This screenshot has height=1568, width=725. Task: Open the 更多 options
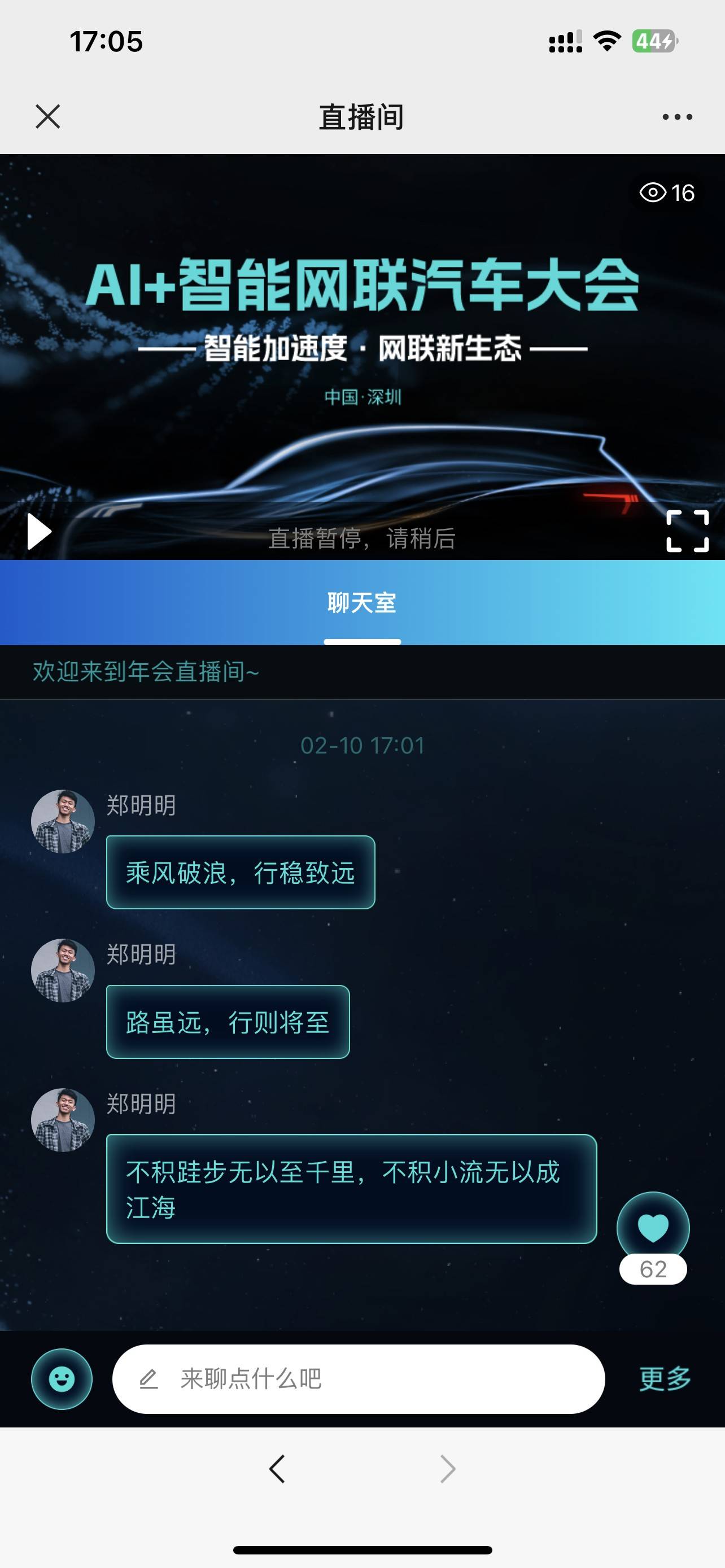pos(665,1379)
